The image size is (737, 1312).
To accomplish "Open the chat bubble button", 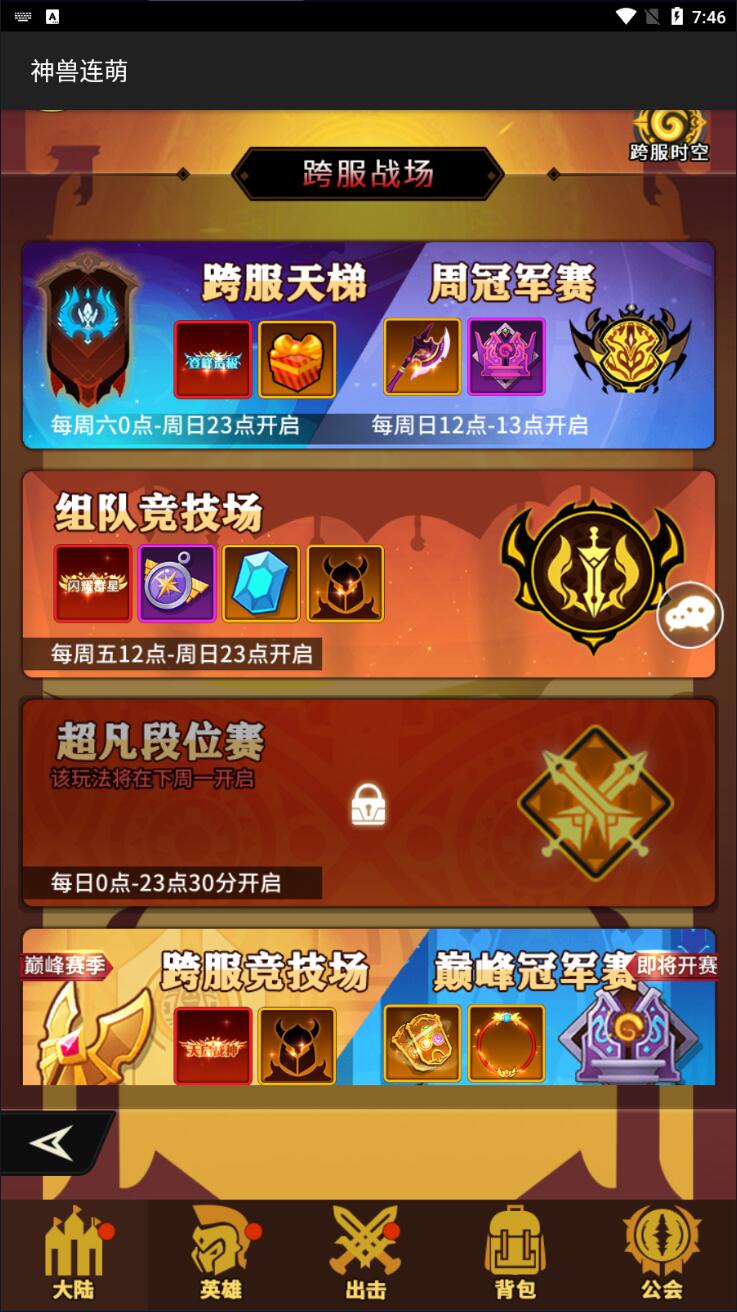I will point(689,615).
